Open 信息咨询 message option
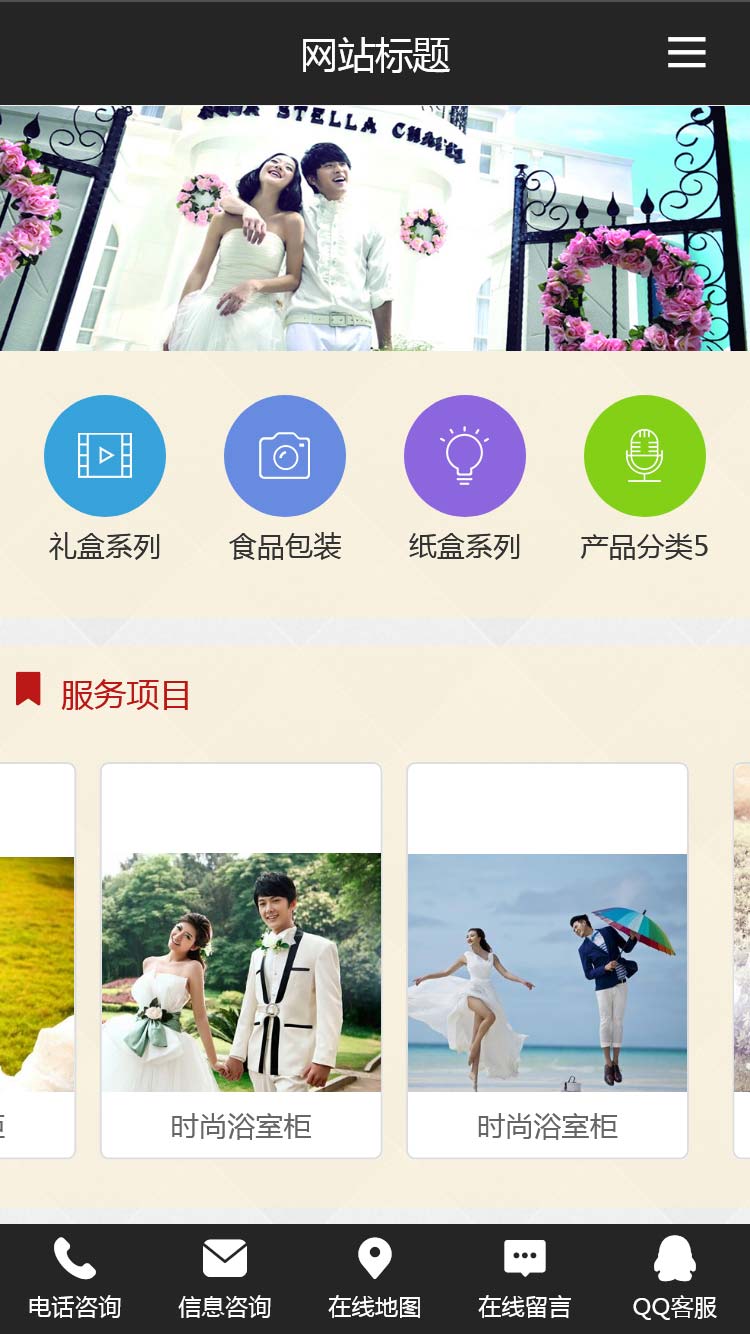The image size is (750, 1334). click(x=225, y=1278)
